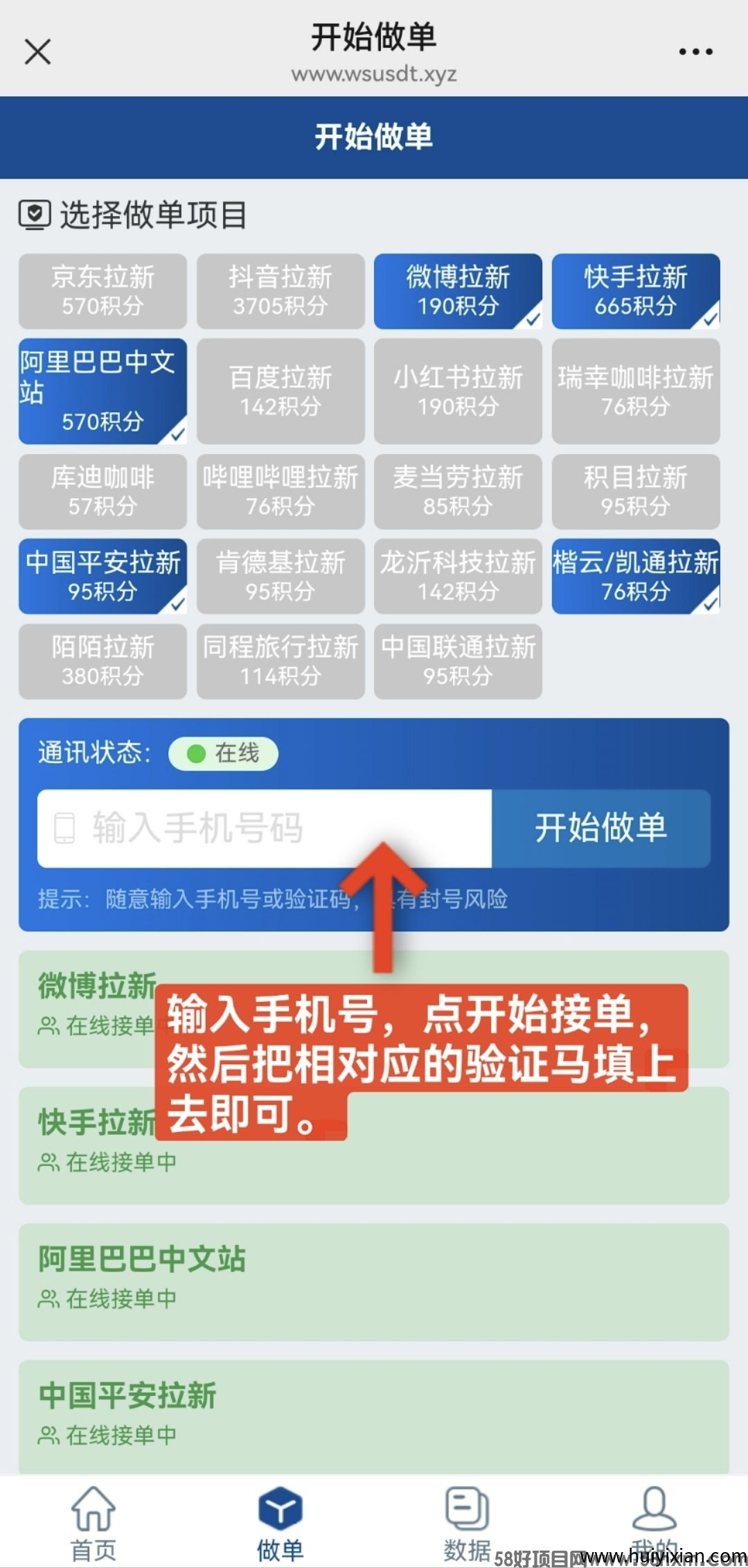The width and height of the screenshot is (748, 1568).
Task: Select the 抖音拉新 3705积分 project
Action: [280, 291]
